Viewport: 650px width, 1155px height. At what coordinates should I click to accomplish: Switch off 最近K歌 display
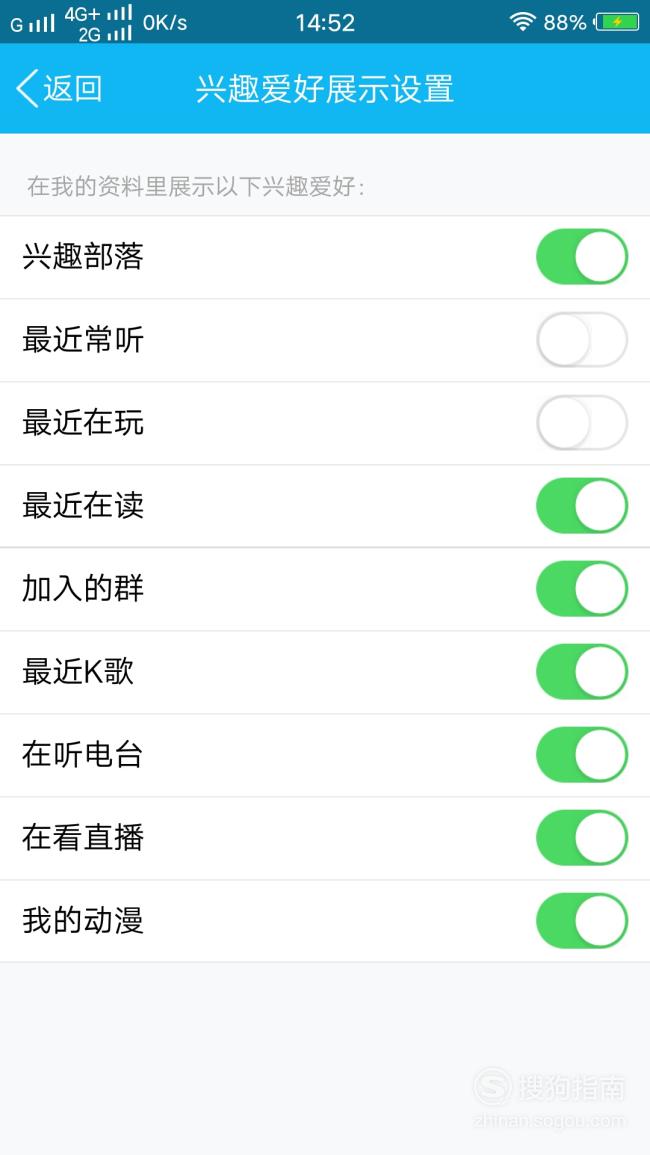point(582,672)
